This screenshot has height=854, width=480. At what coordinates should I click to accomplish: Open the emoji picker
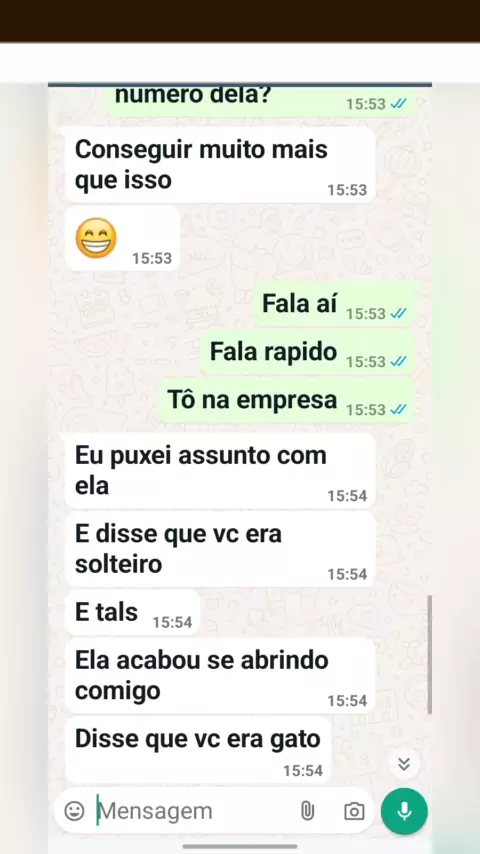pyautogui.click(x=74, y=811)
